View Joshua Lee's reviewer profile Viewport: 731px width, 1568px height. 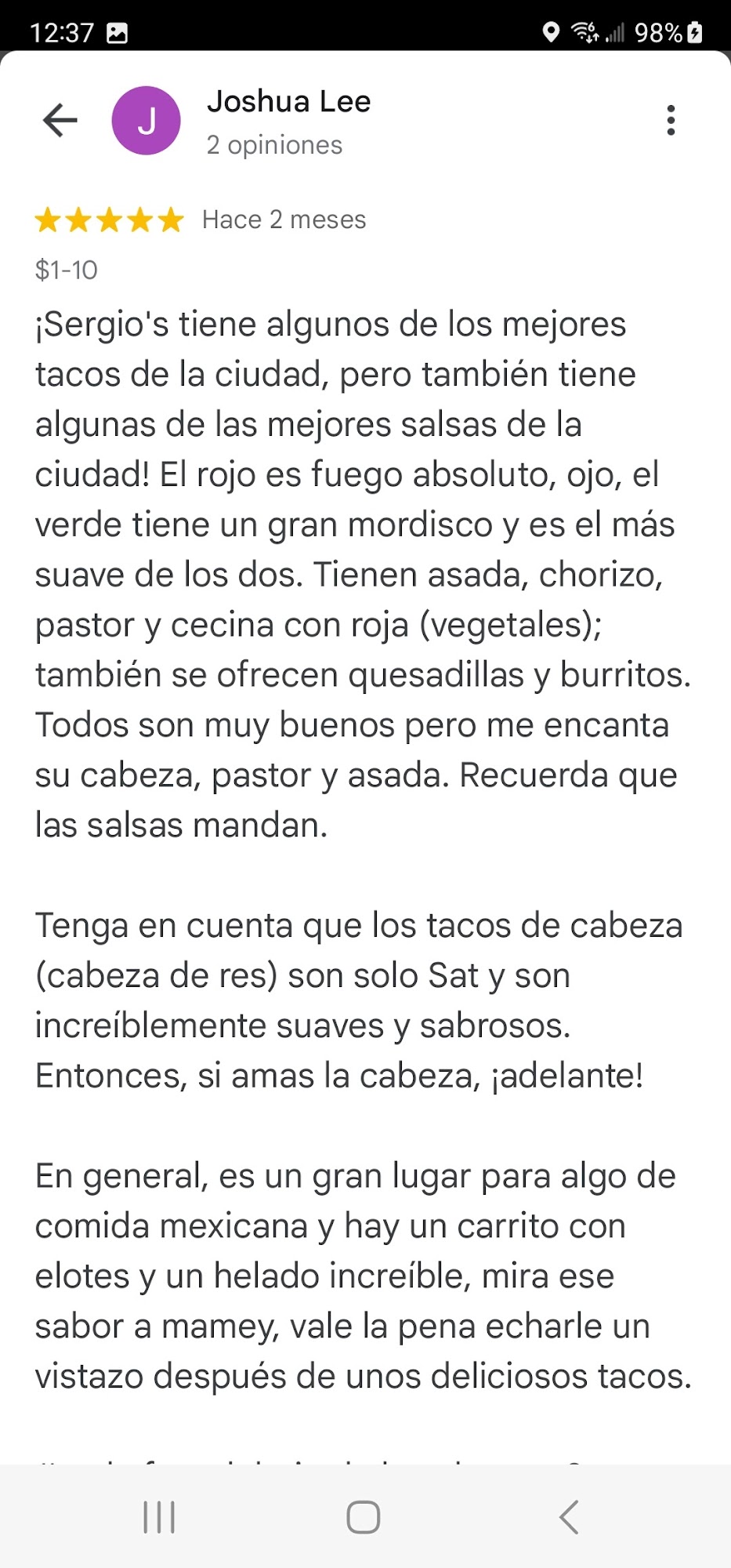click(288, 102)
